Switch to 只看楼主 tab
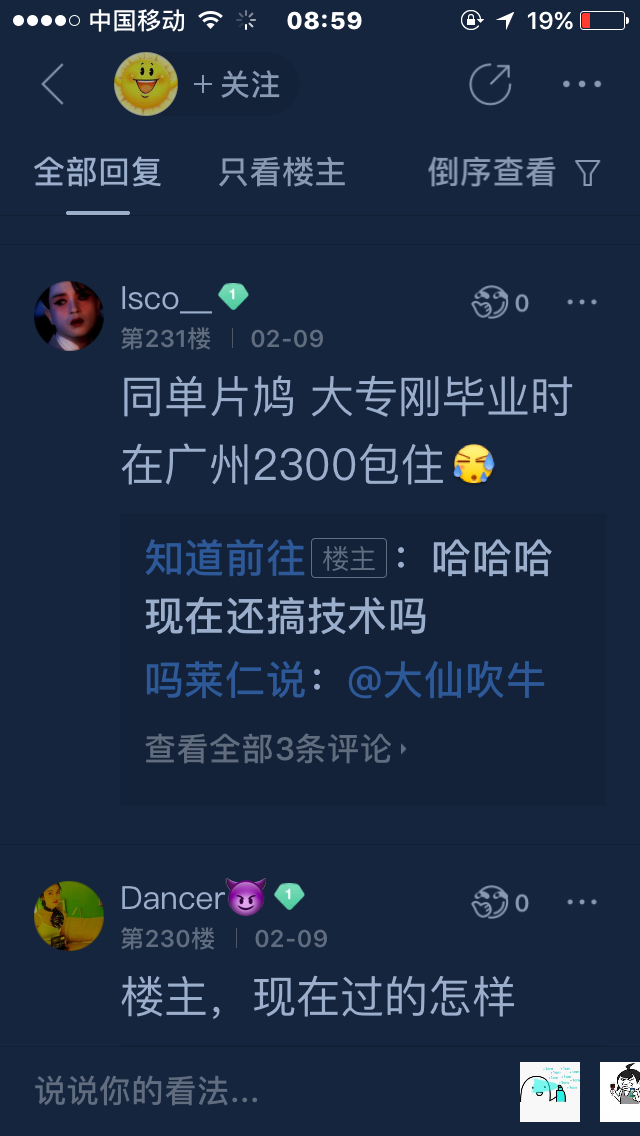Image resolution: width=640 pixels, height=1136 pixels. [282, 173]
